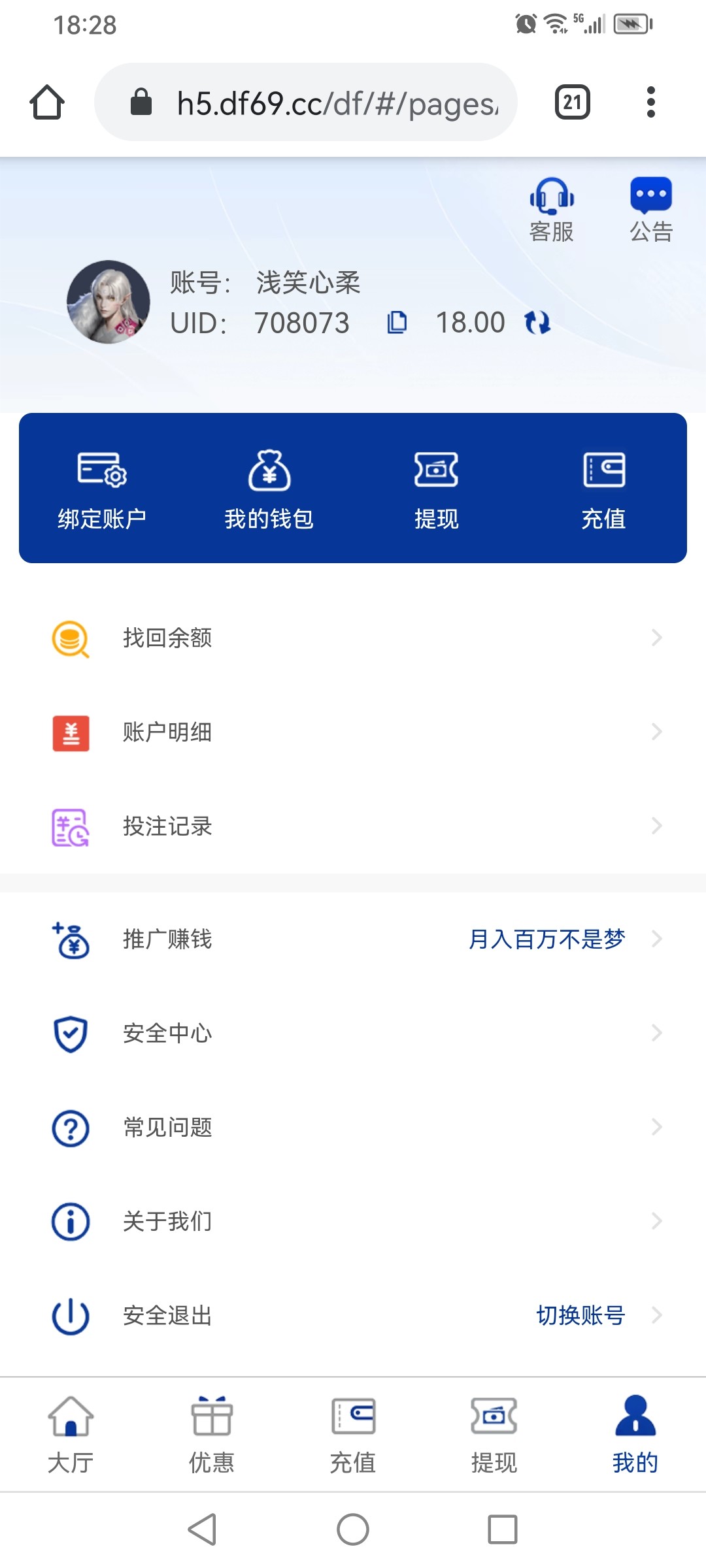
Task: Open 绑定账户 bind account
Action: click(x=102, y=489)
